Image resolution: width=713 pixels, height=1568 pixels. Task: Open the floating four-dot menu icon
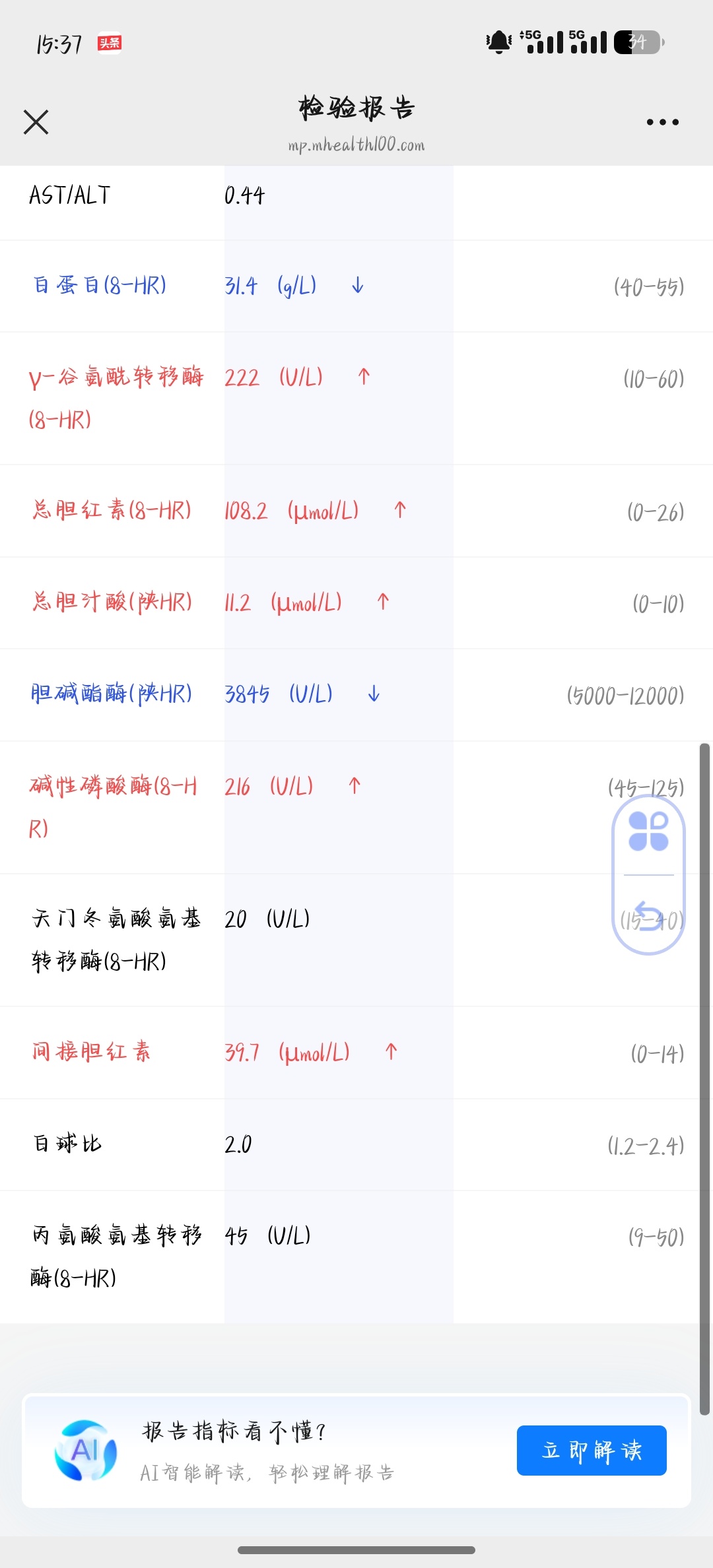(648, 832)
